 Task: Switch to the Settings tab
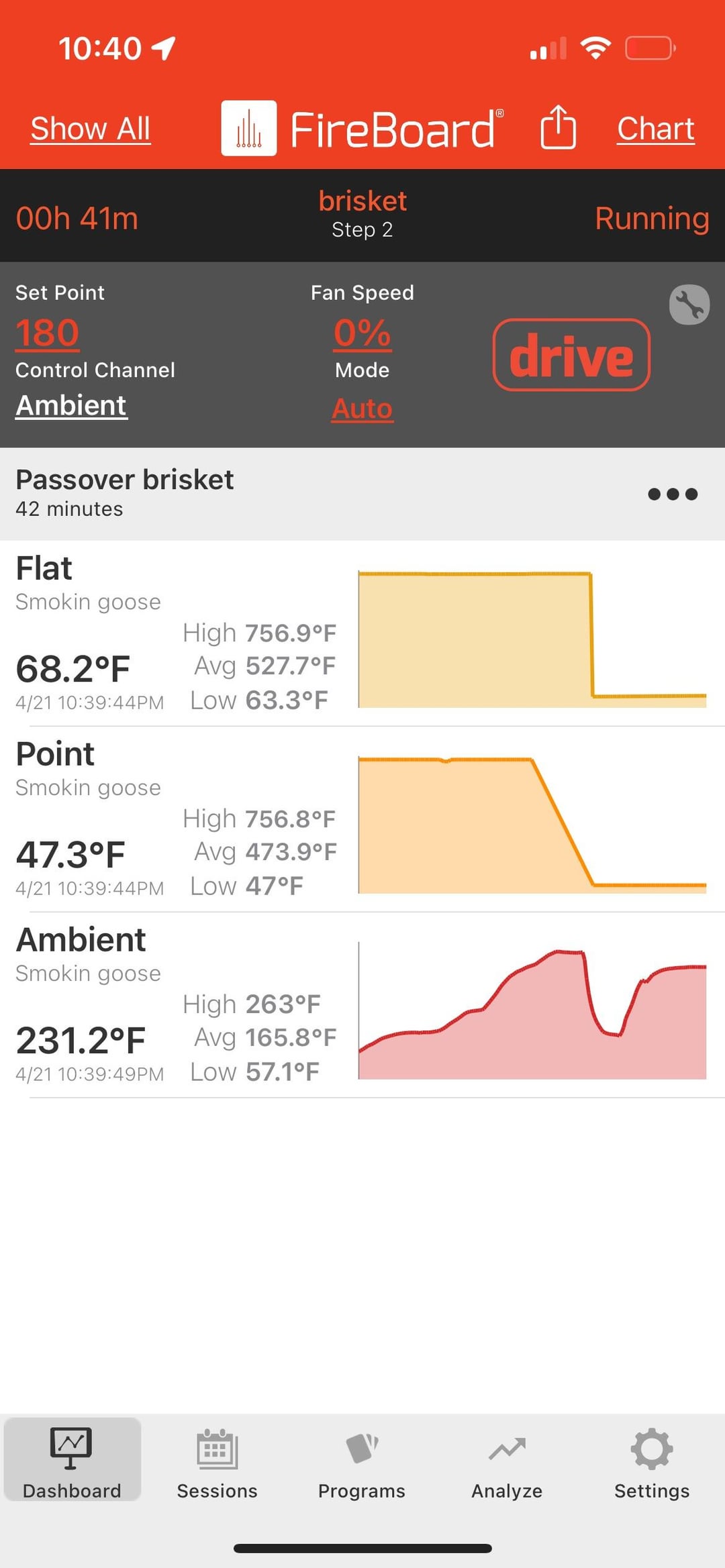pyautogui.click(x=652, y=1463)
